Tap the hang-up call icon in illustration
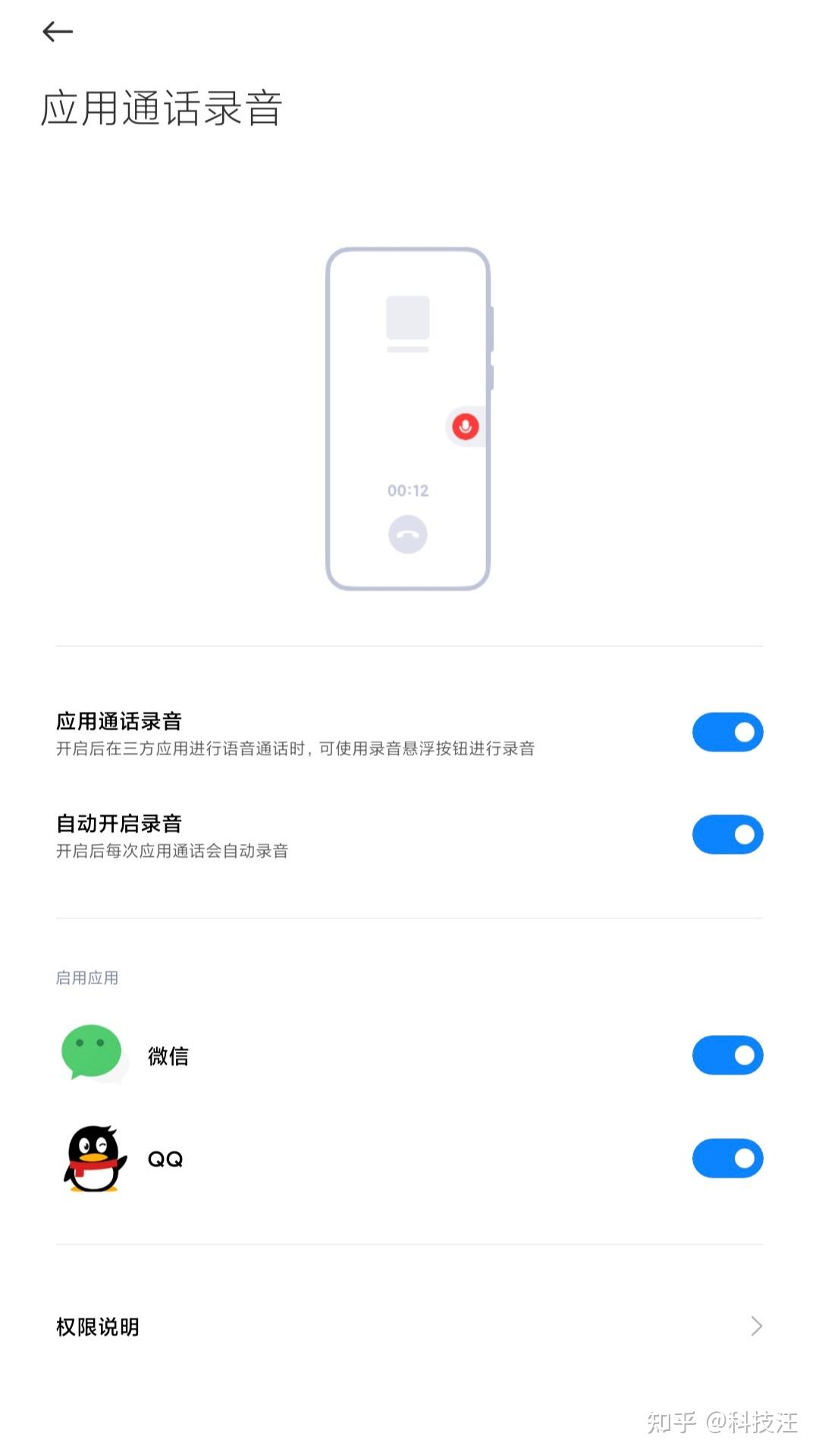 408,533
